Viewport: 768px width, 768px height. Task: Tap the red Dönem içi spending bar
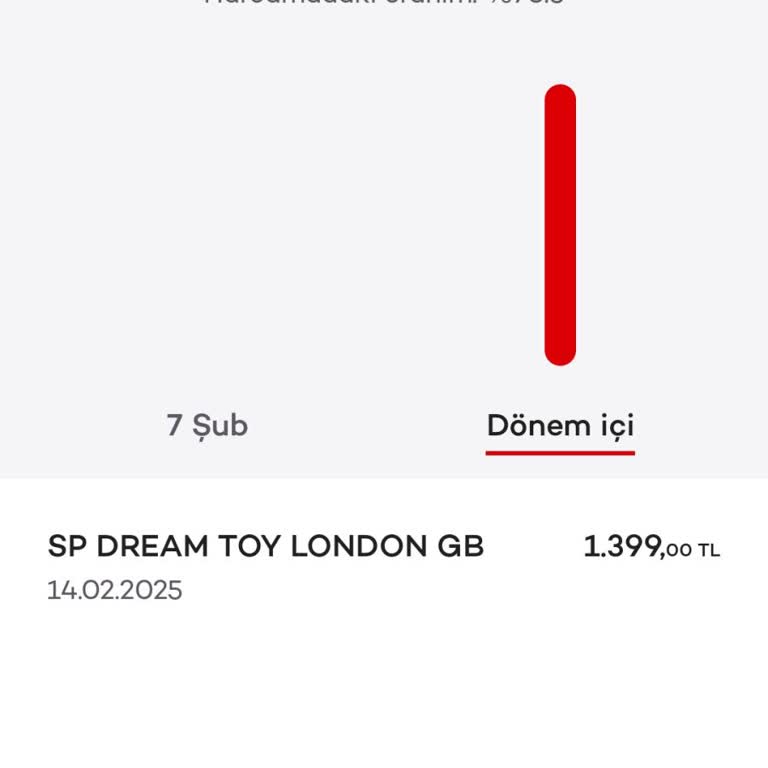(x=560, y=225)
